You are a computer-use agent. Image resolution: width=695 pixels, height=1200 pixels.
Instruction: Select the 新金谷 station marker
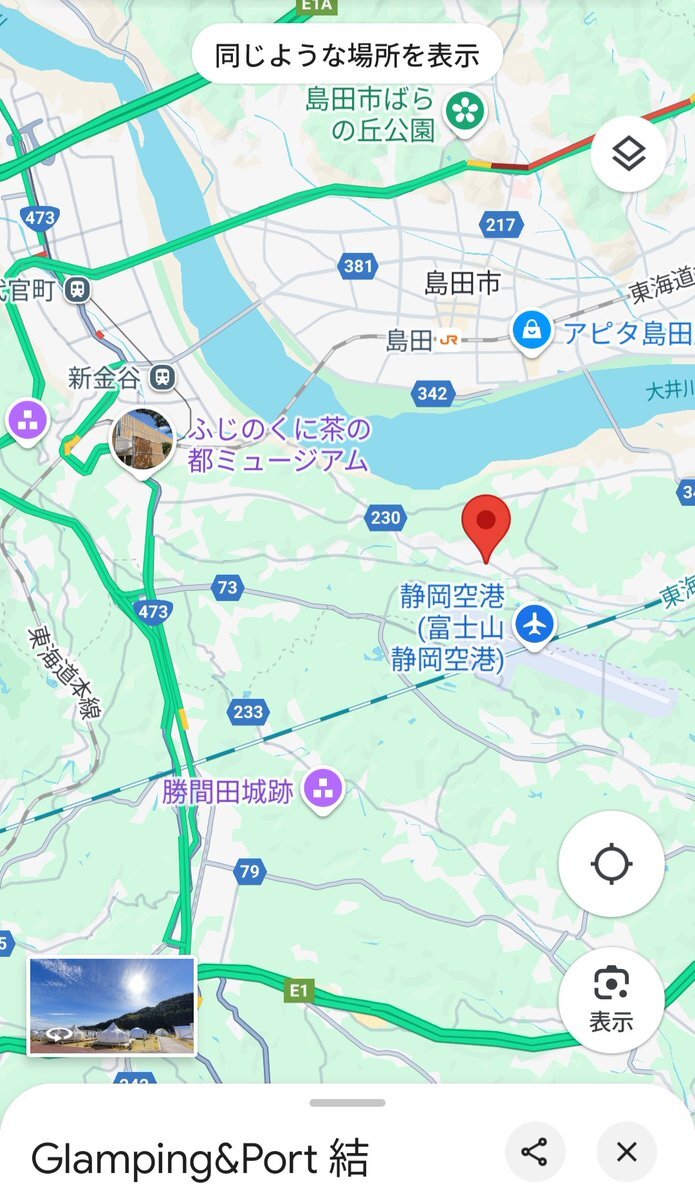click(x=161, y=377)
